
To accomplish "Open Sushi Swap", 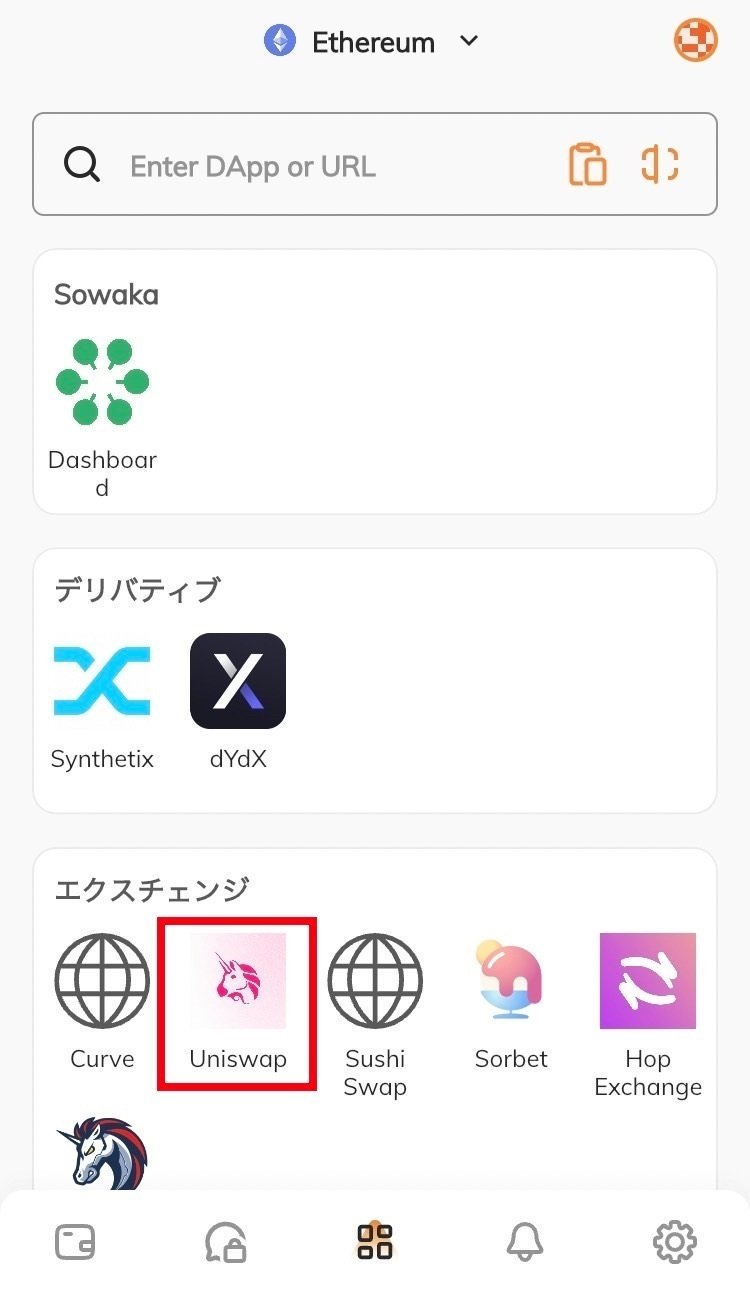I will coord(375,1016).
